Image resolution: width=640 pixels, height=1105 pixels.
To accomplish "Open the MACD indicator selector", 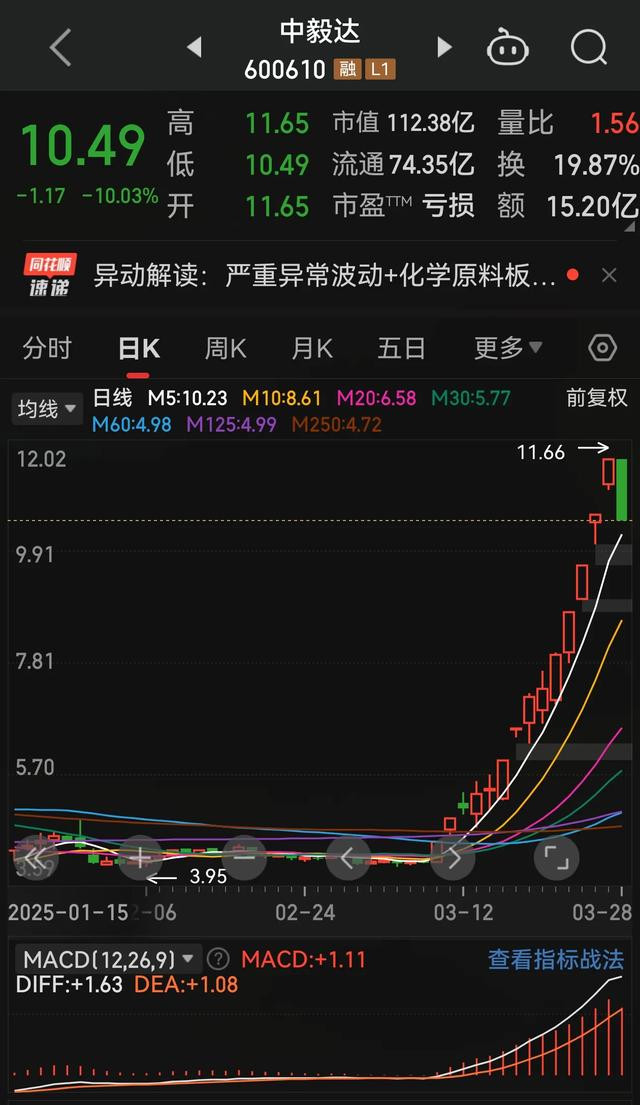I will pyautogui.click(x=109, y=959).
